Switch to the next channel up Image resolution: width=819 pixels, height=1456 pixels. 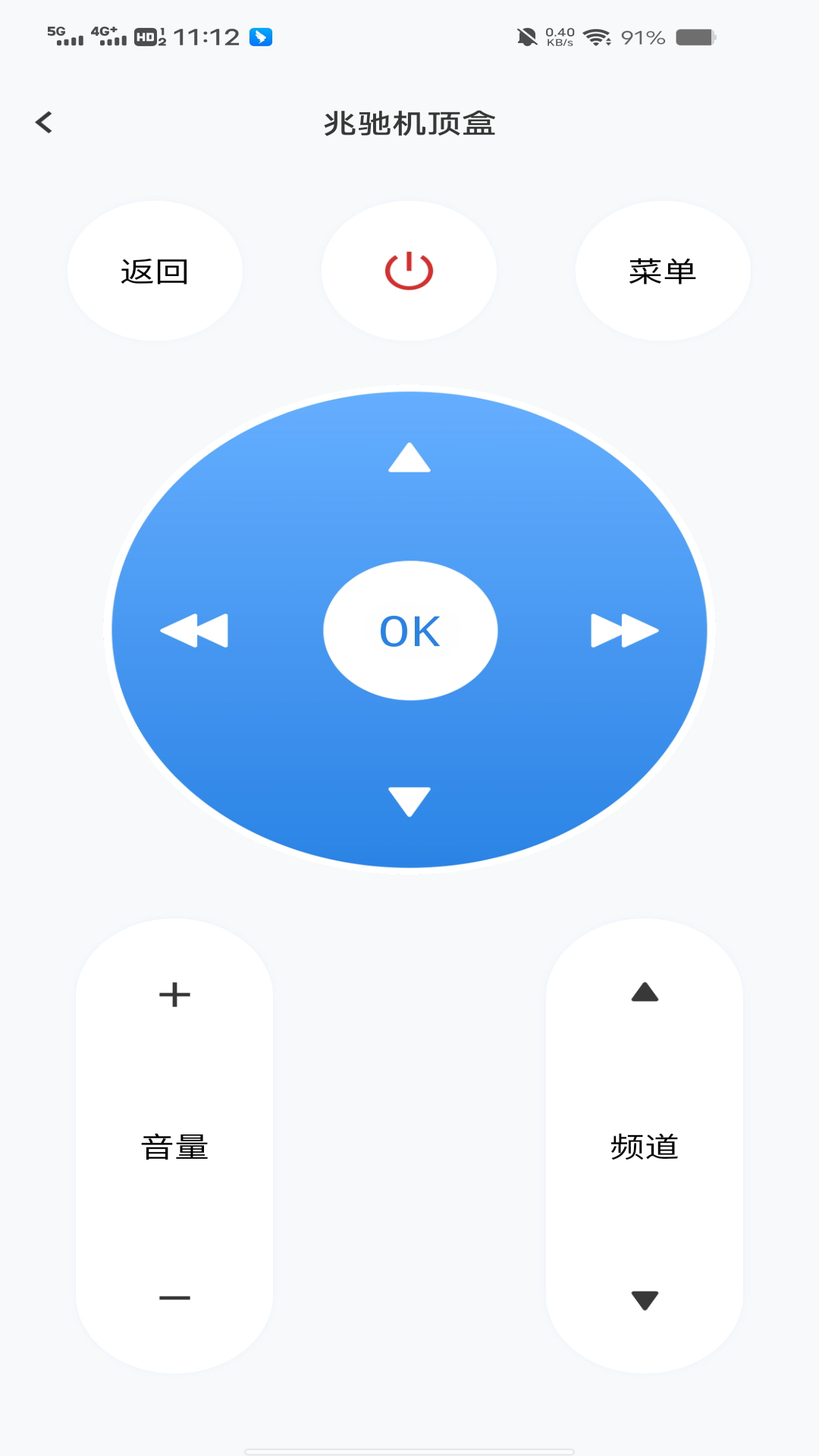[645, 992]
